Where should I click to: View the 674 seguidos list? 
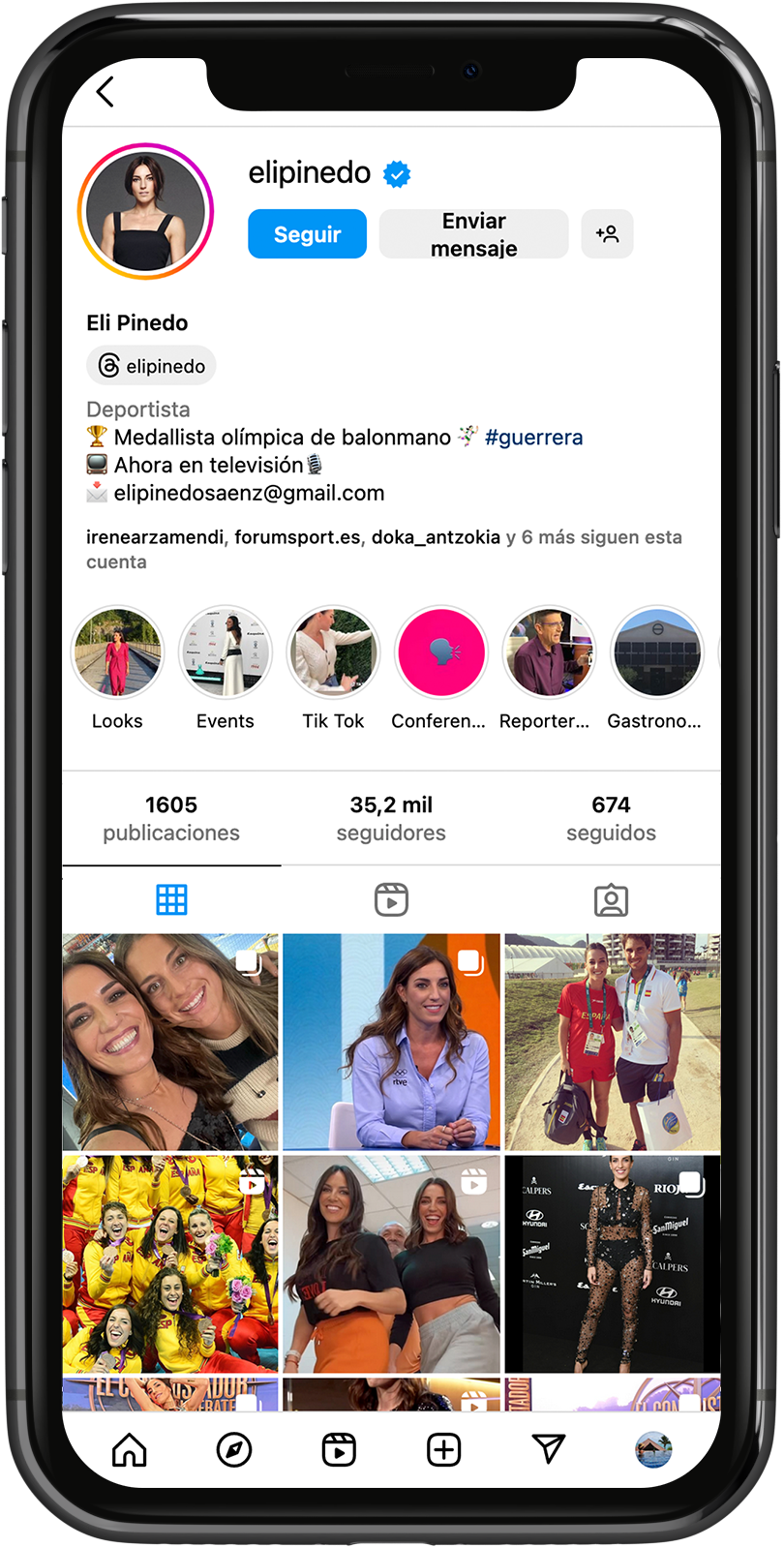pos(611,818)
